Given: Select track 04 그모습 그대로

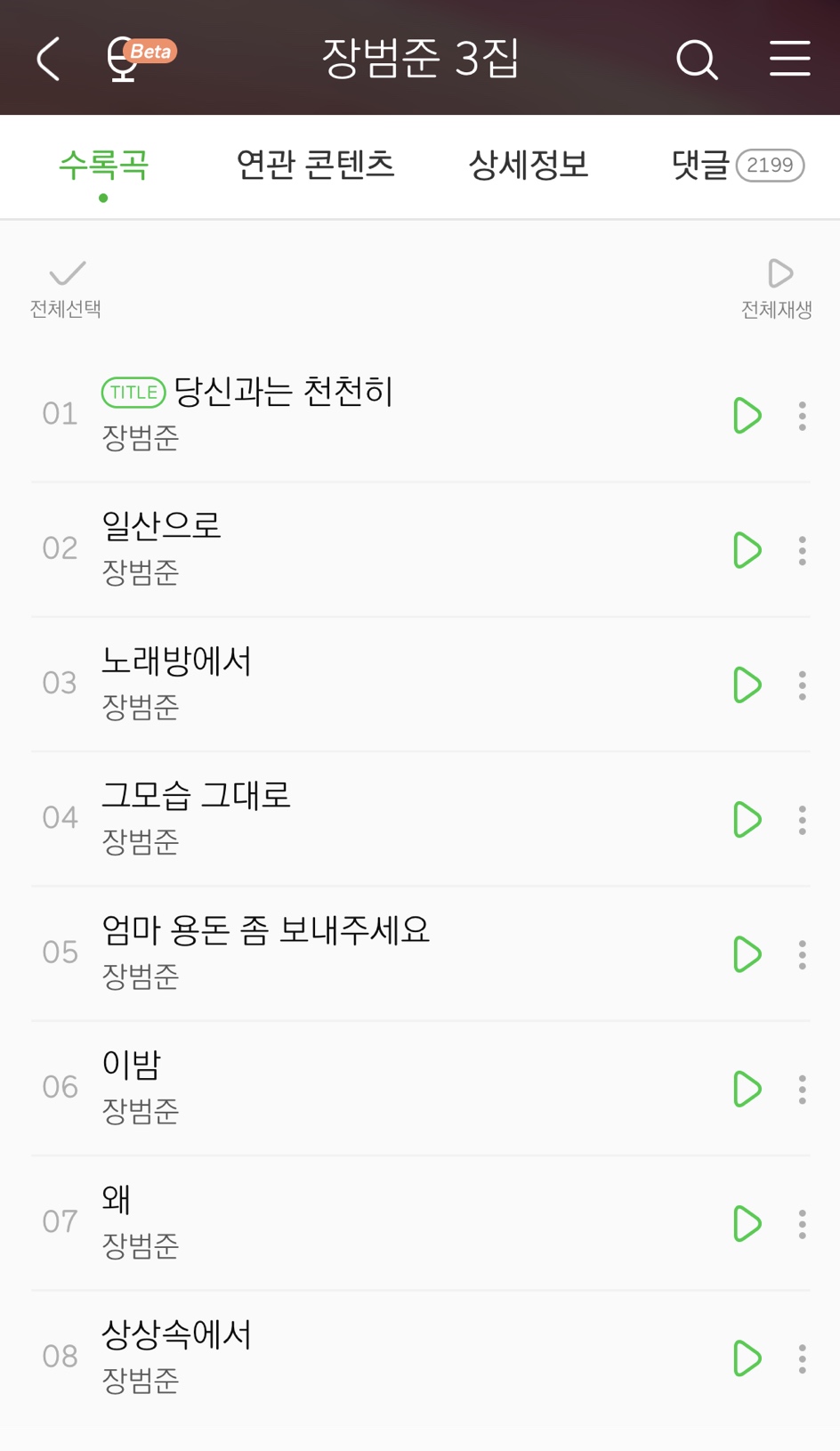Looking at the screenshot, I should [x=267, y=817].
